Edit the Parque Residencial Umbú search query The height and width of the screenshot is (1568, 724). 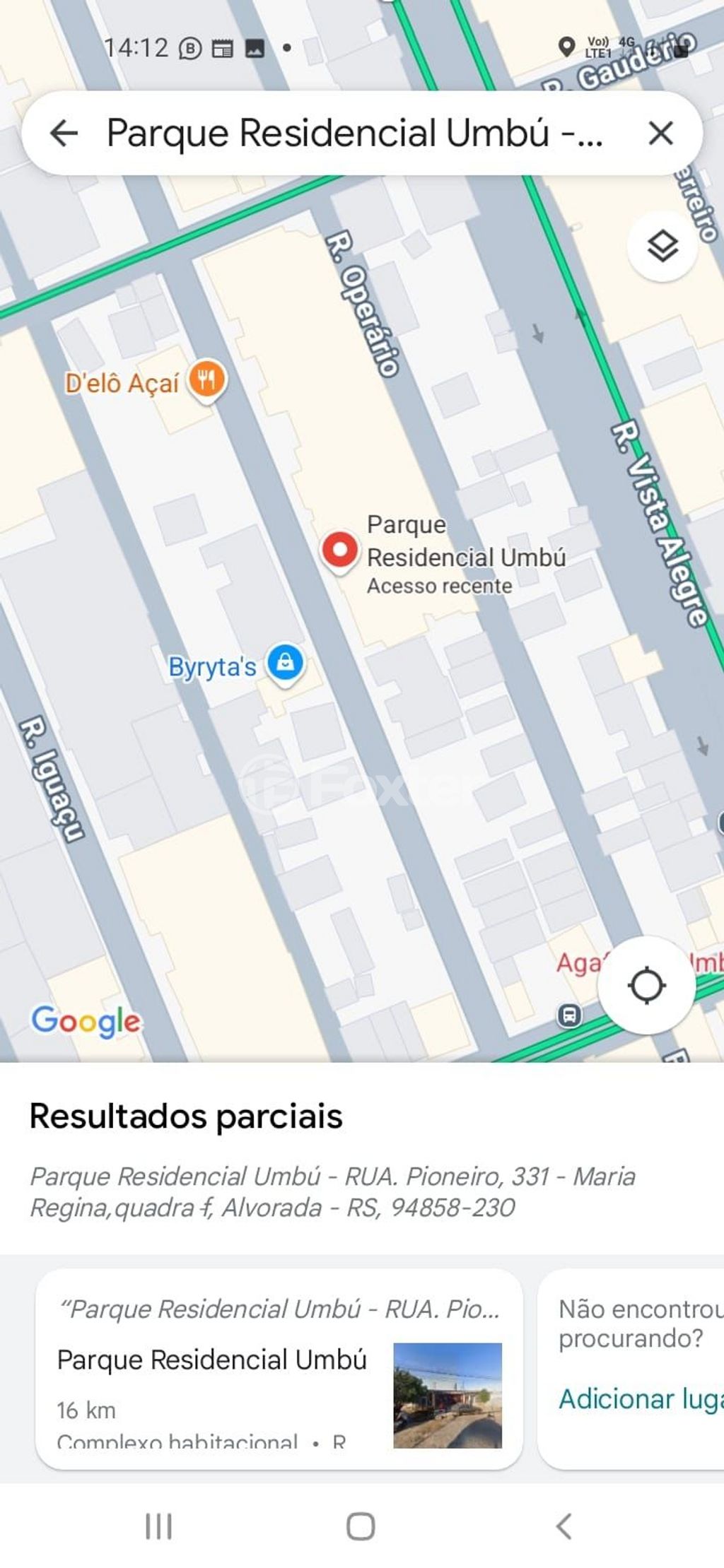tap(354, 133)
